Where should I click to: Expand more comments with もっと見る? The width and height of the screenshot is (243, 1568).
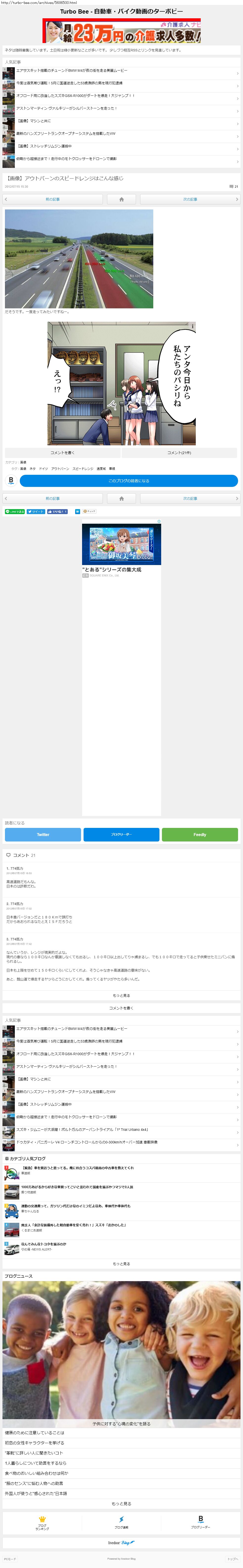(121, 995)
